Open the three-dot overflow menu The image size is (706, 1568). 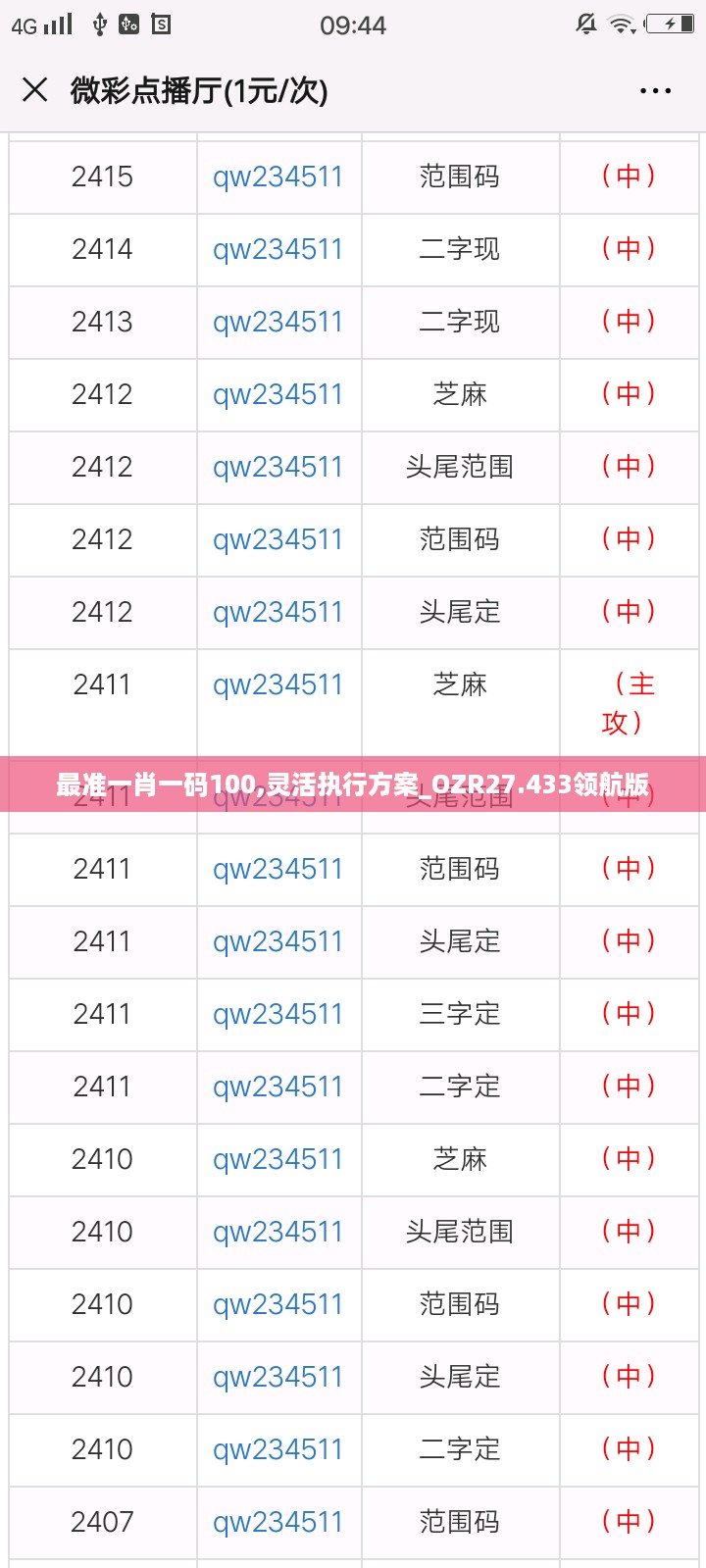click(655, 91)
